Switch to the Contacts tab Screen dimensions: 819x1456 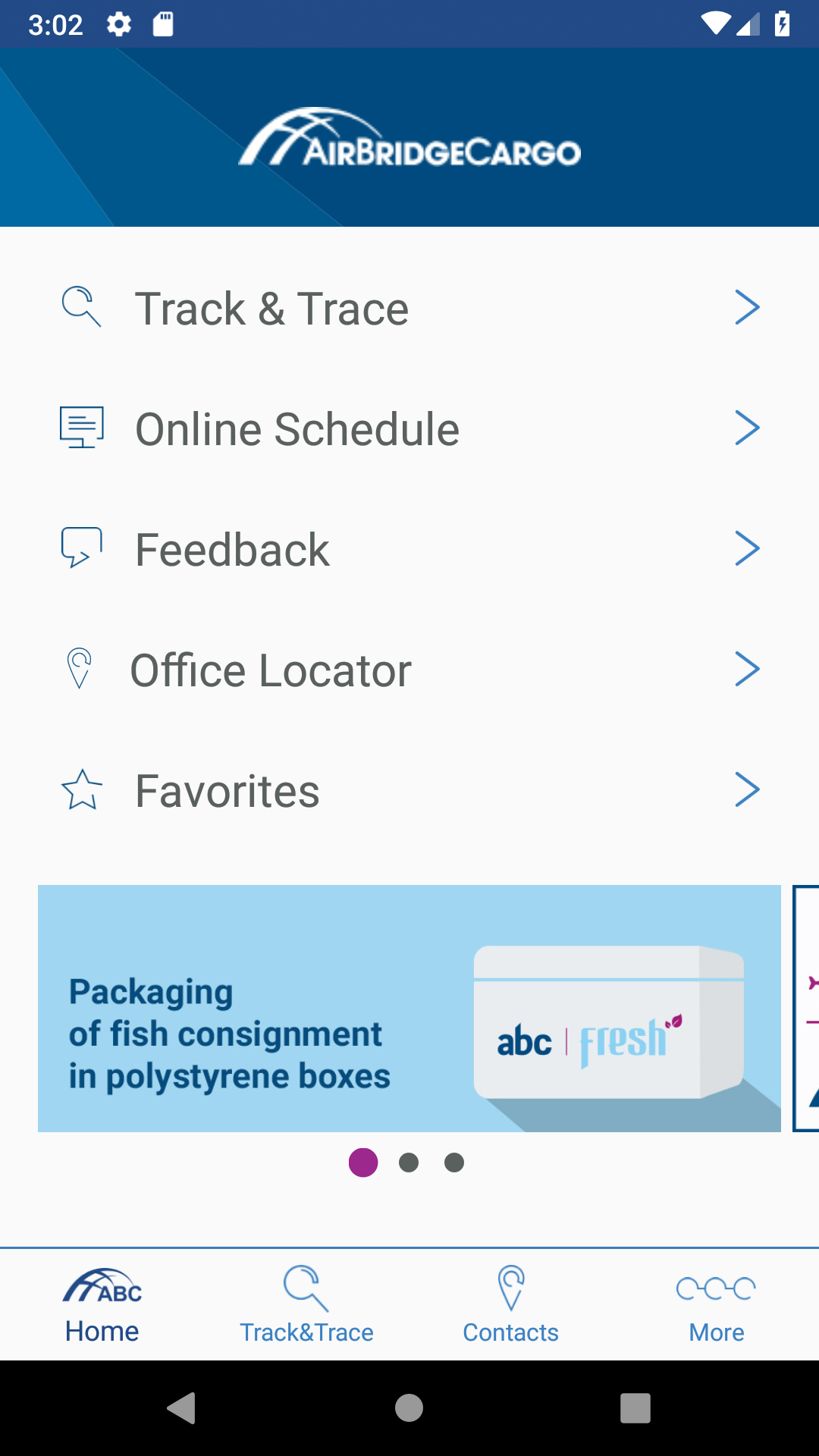click(x=511, y=1305)
